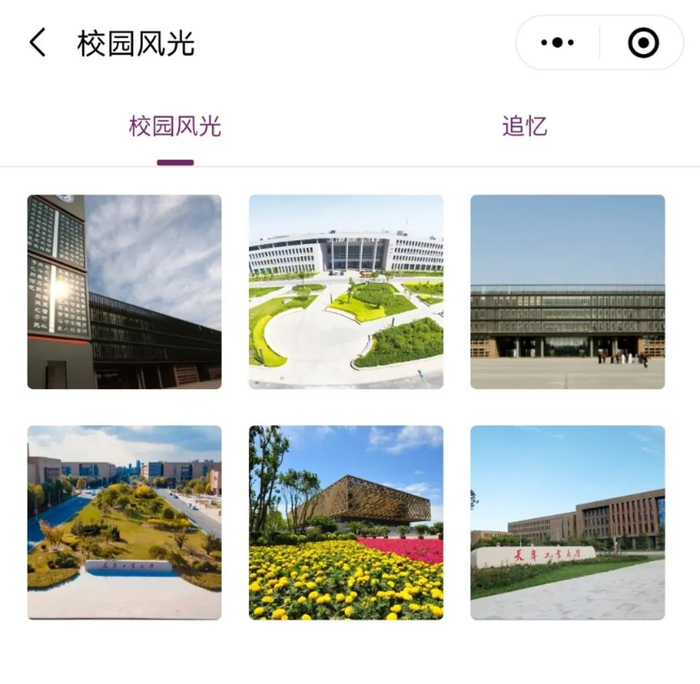Viewport: 700px width, 684px height.
Task: View the aerial campus garden photo
Action: (x=124, y=523)
